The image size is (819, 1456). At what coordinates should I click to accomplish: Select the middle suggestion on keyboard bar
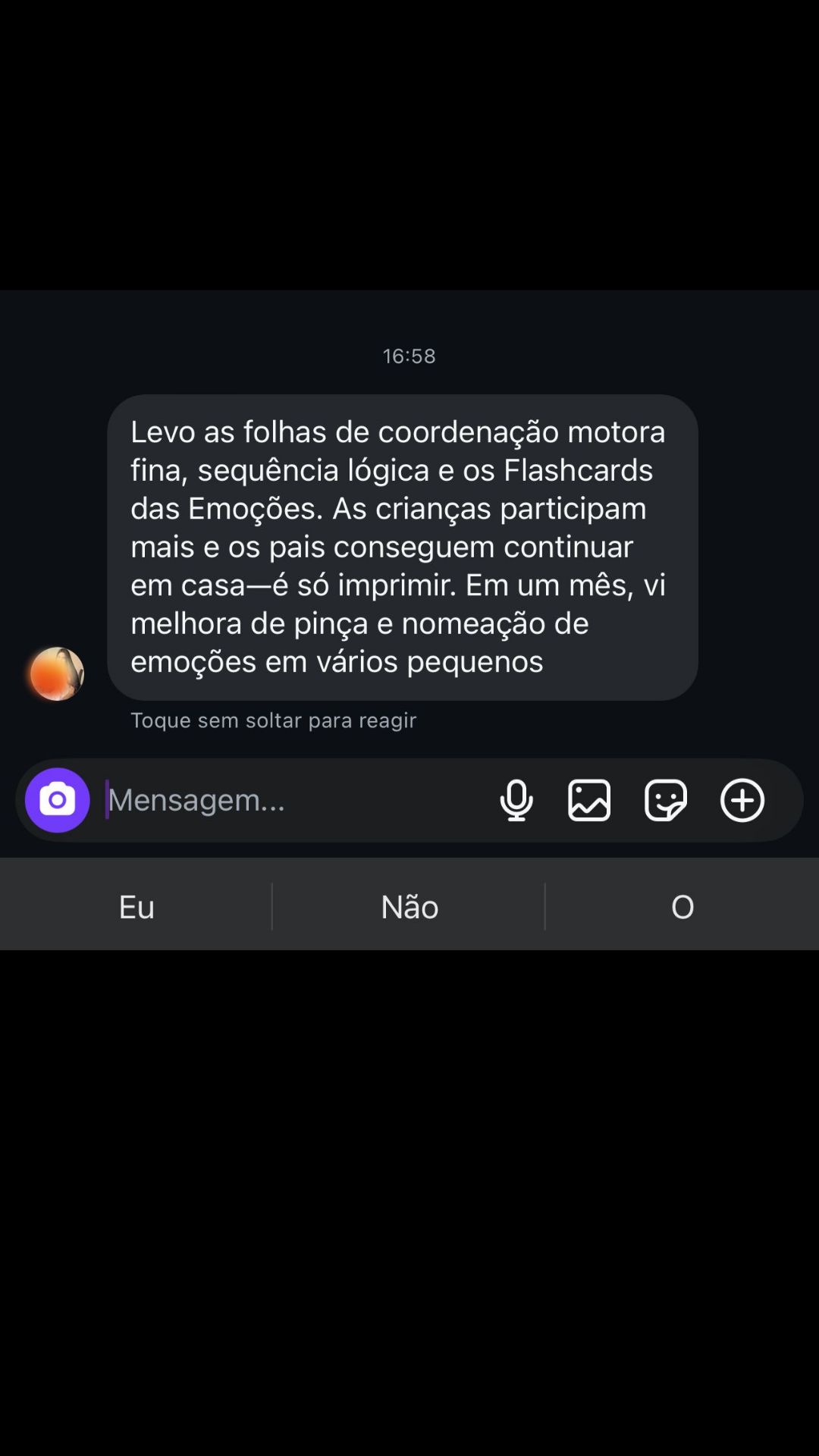(409, 905)
